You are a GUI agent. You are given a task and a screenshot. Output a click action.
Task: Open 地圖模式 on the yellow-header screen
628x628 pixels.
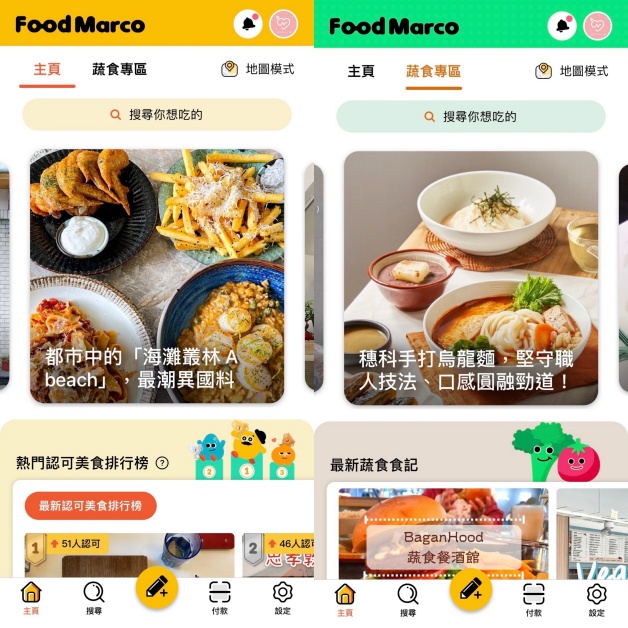[x=258, y=69]
